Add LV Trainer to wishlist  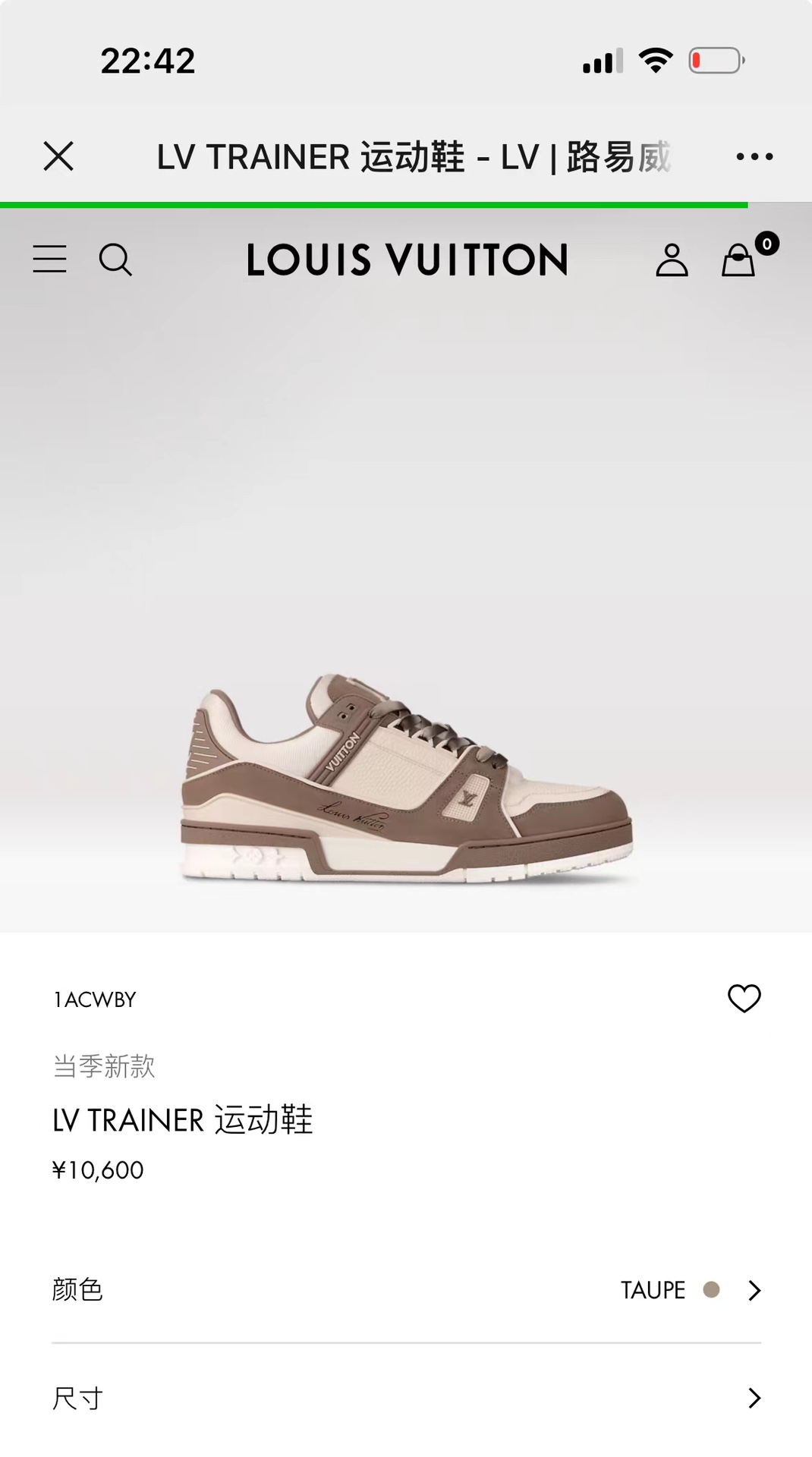click(x=744, y=999)
